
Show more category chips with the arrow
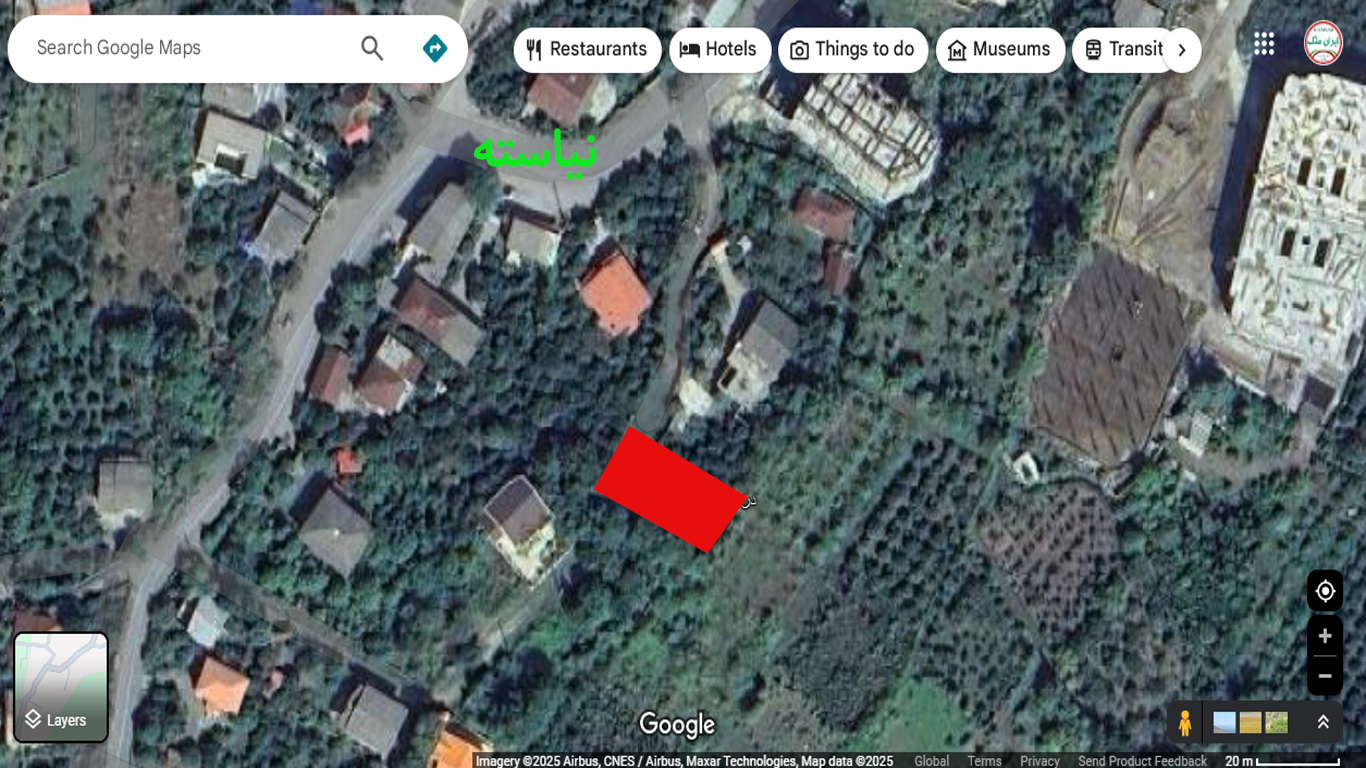(1181, 50)
